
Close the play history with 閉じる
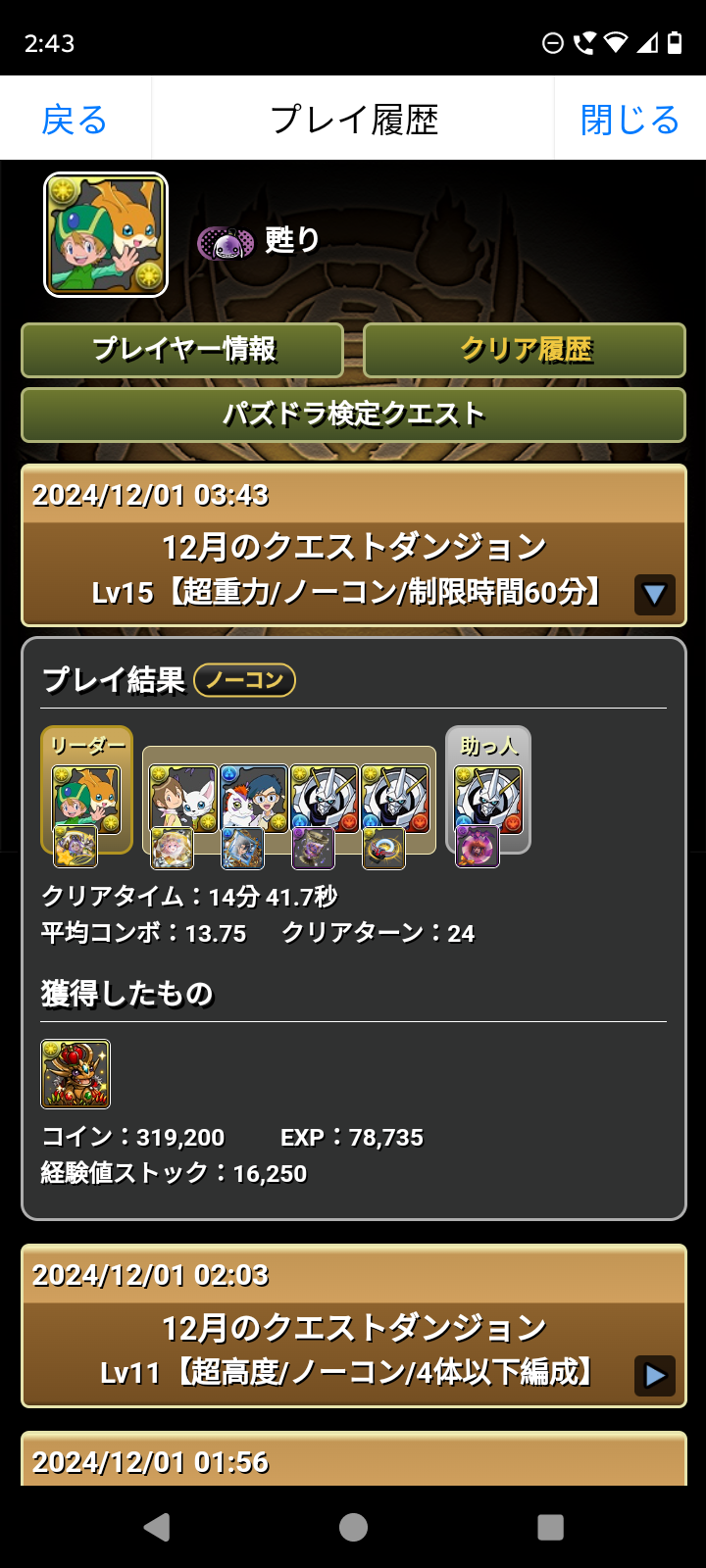pyautogui.click(x=630, y=120)
